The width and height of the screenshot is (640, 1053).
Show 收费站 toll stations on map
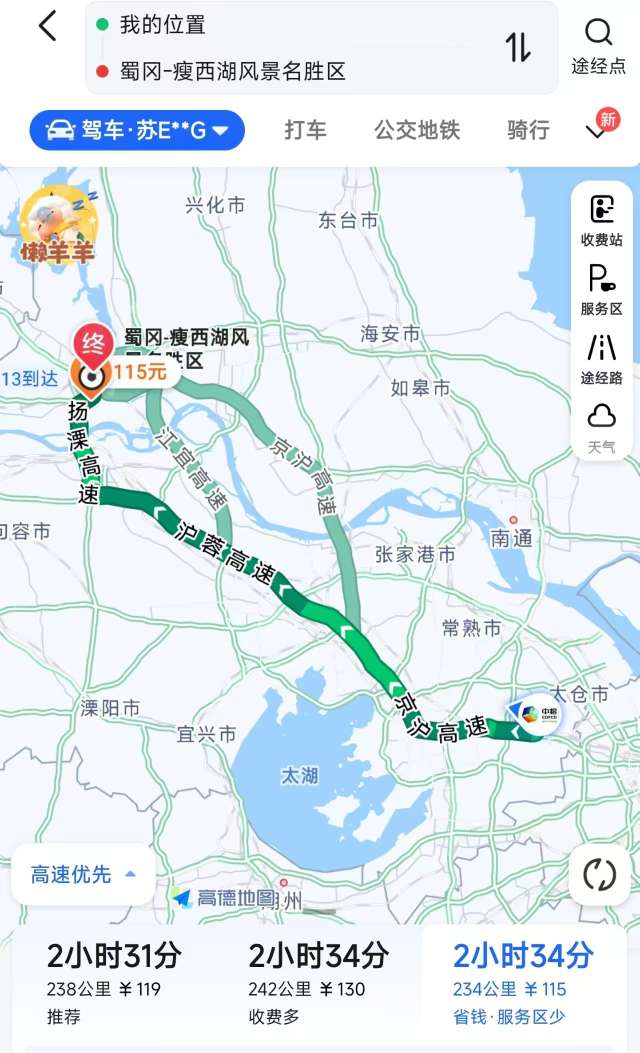[x=601, y=221]
